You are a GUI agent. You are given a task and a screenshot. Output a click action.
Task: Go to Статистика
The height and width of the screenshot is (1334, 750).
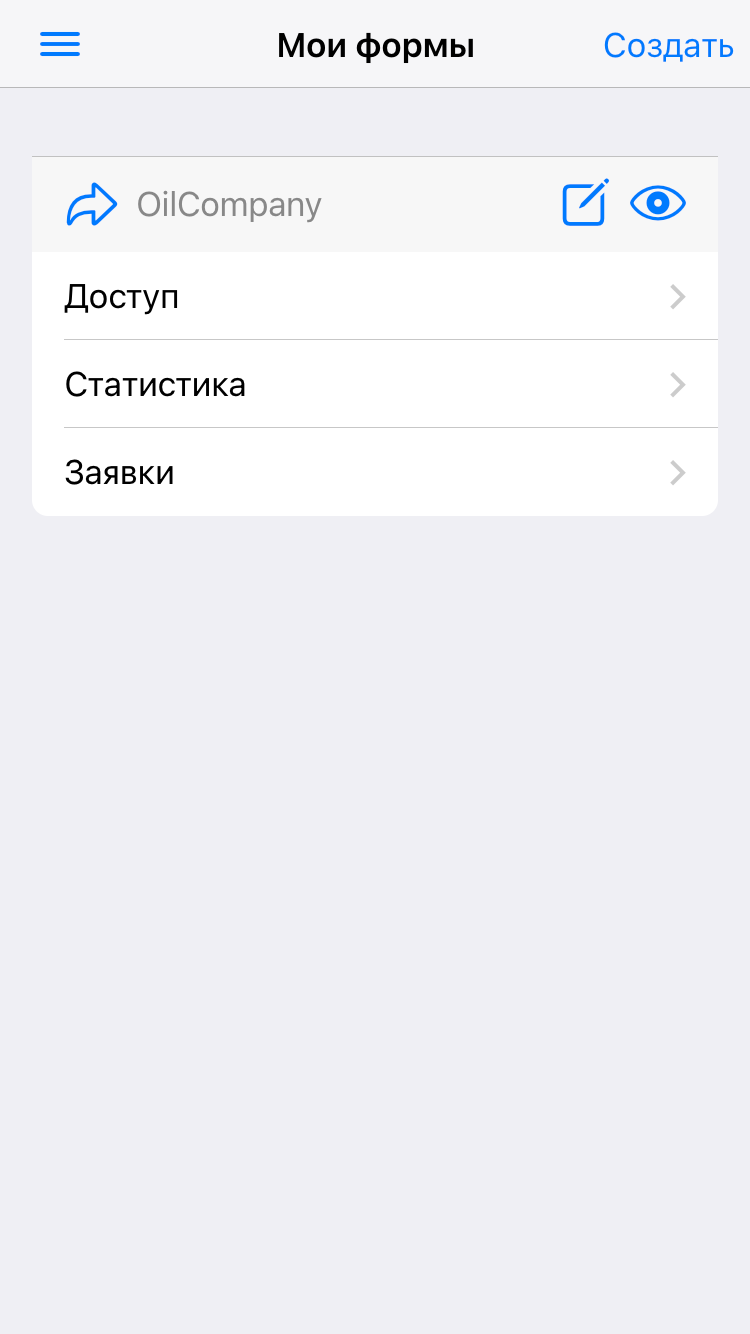[375, 385]
